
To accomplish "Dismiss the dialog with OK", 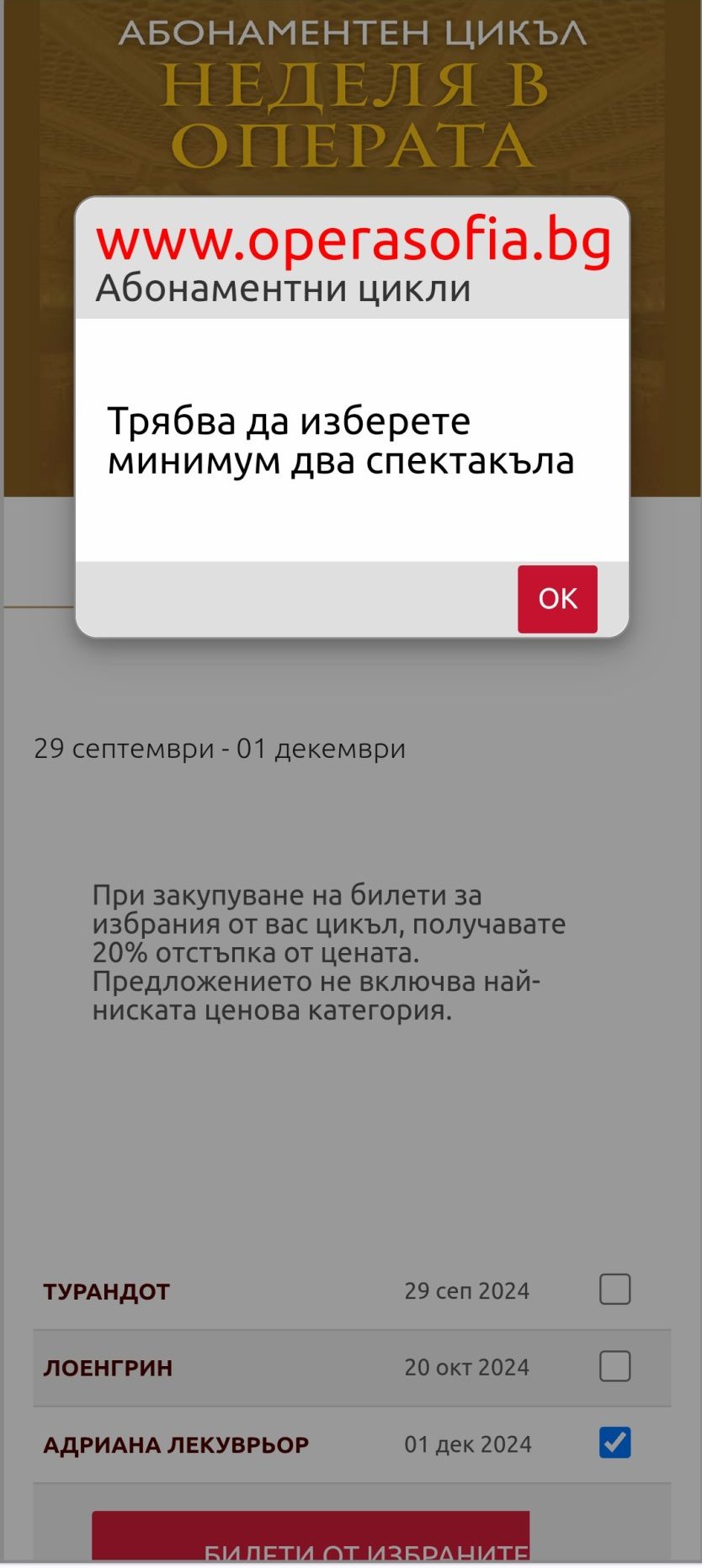I will coord(557,598).
